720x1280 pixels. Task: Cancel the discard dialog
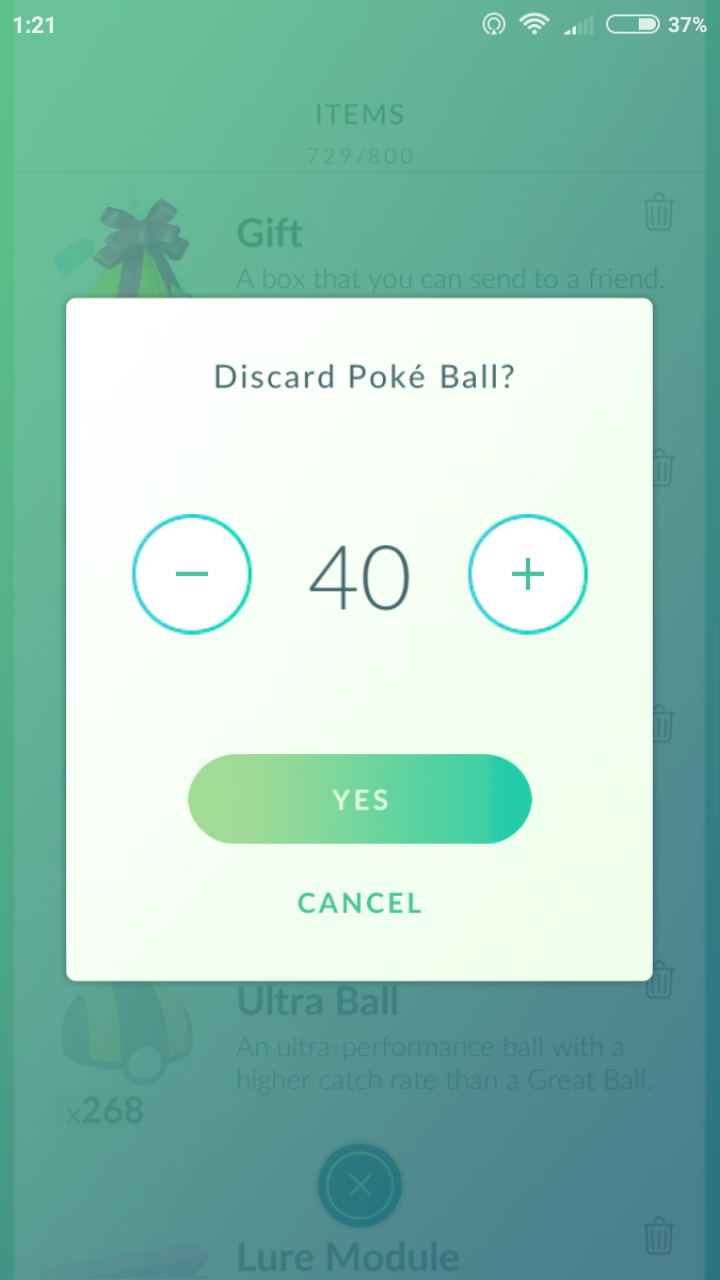360,903
